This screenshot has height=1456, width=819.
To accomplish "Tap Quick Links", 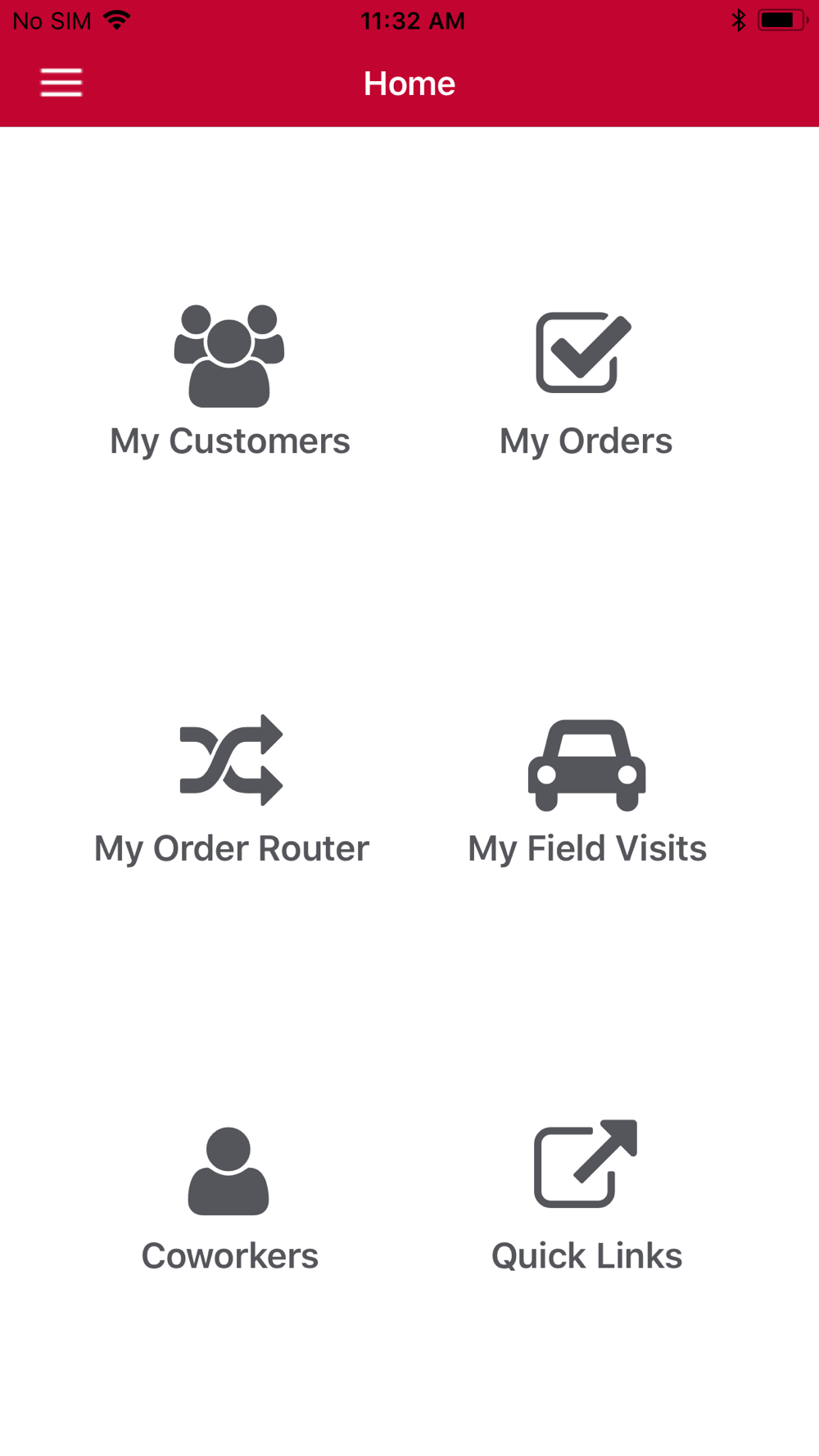I will click(x=586, y=1196).
